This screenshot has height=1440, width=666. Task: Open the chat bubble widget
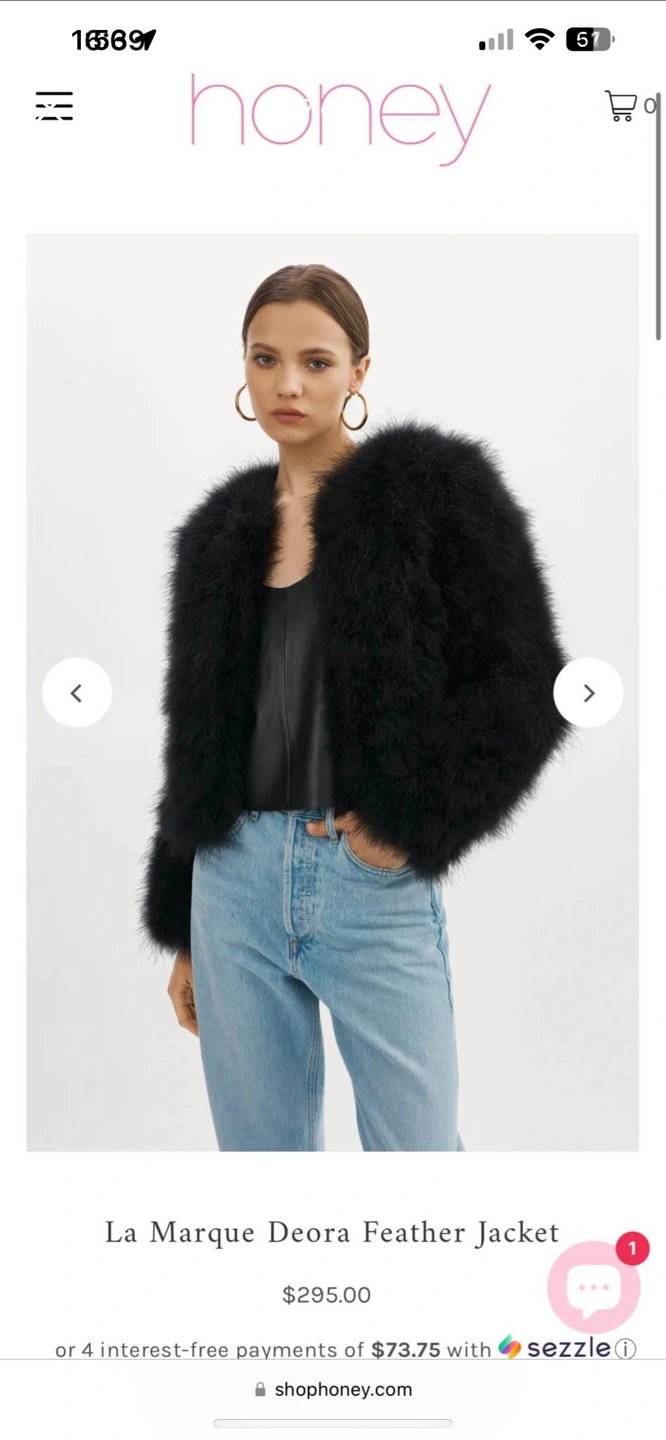594,1287
